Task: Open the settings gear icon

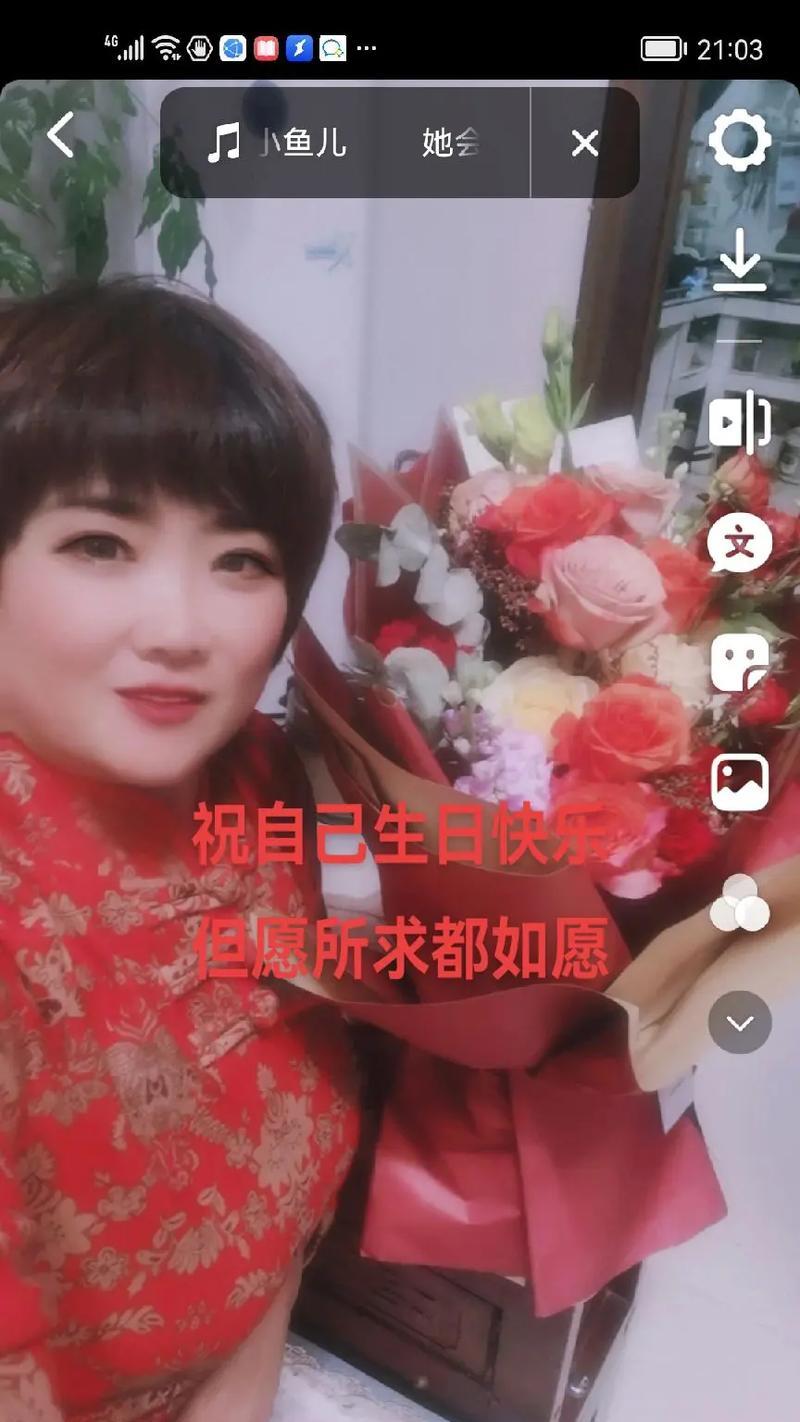Action: (x=740, y=141)
